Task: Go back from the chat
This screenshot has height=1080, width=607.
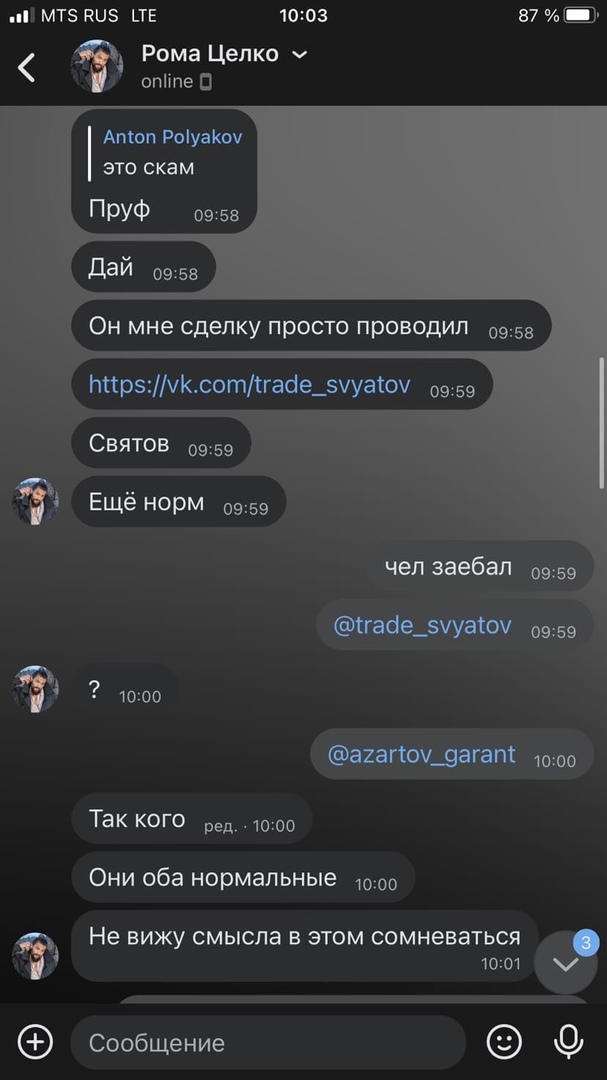Action: click(27, 67)
